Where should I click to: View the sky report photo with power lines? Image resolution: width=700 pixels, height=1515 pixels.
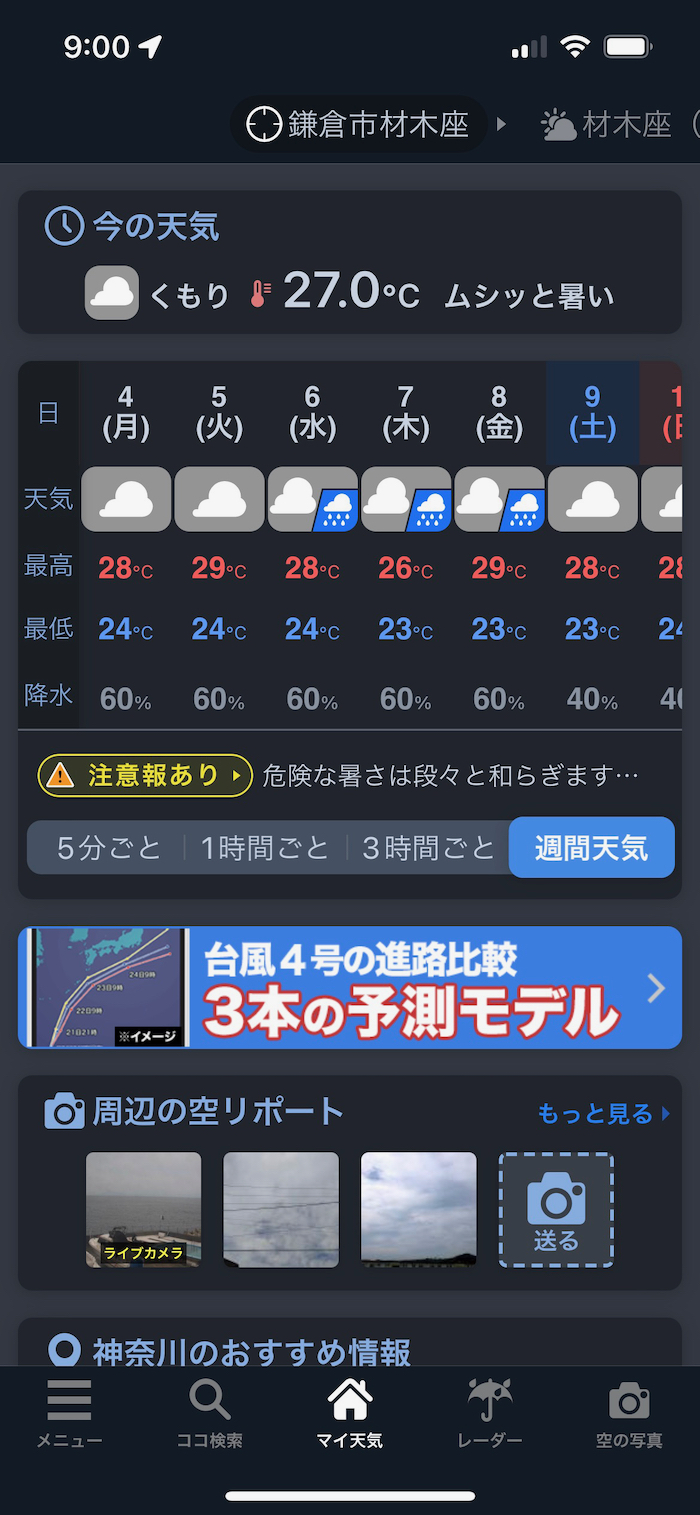pyautogui.click(x=281, y=1209)
